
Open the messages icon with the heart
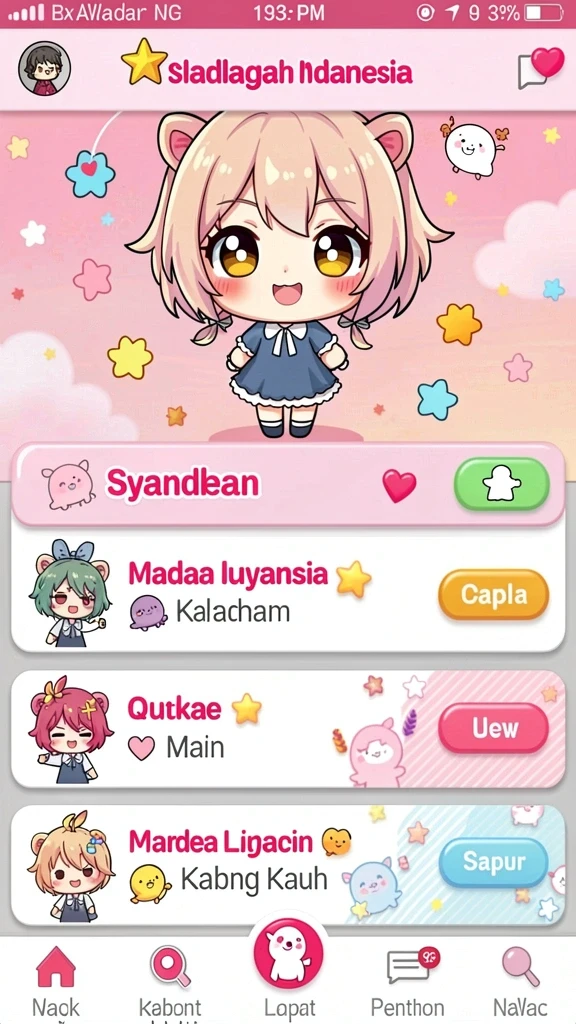(x=540, y=68)
